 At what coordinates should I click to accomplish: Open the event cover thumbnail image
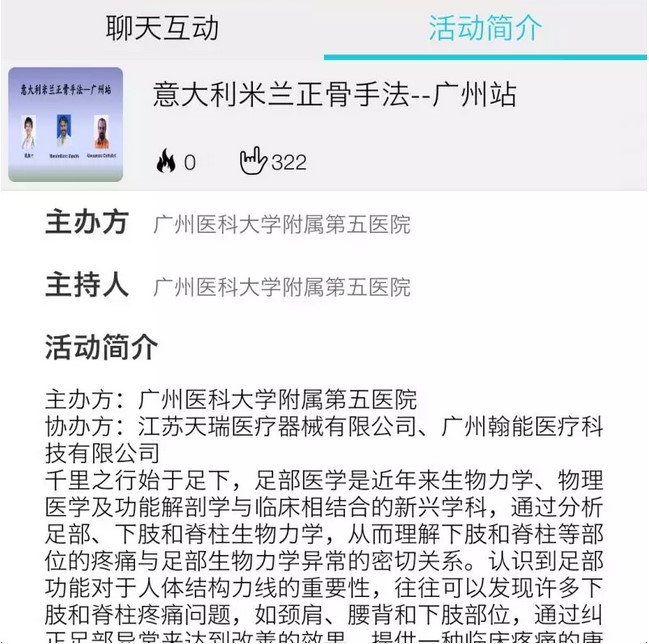click(66, 124)
